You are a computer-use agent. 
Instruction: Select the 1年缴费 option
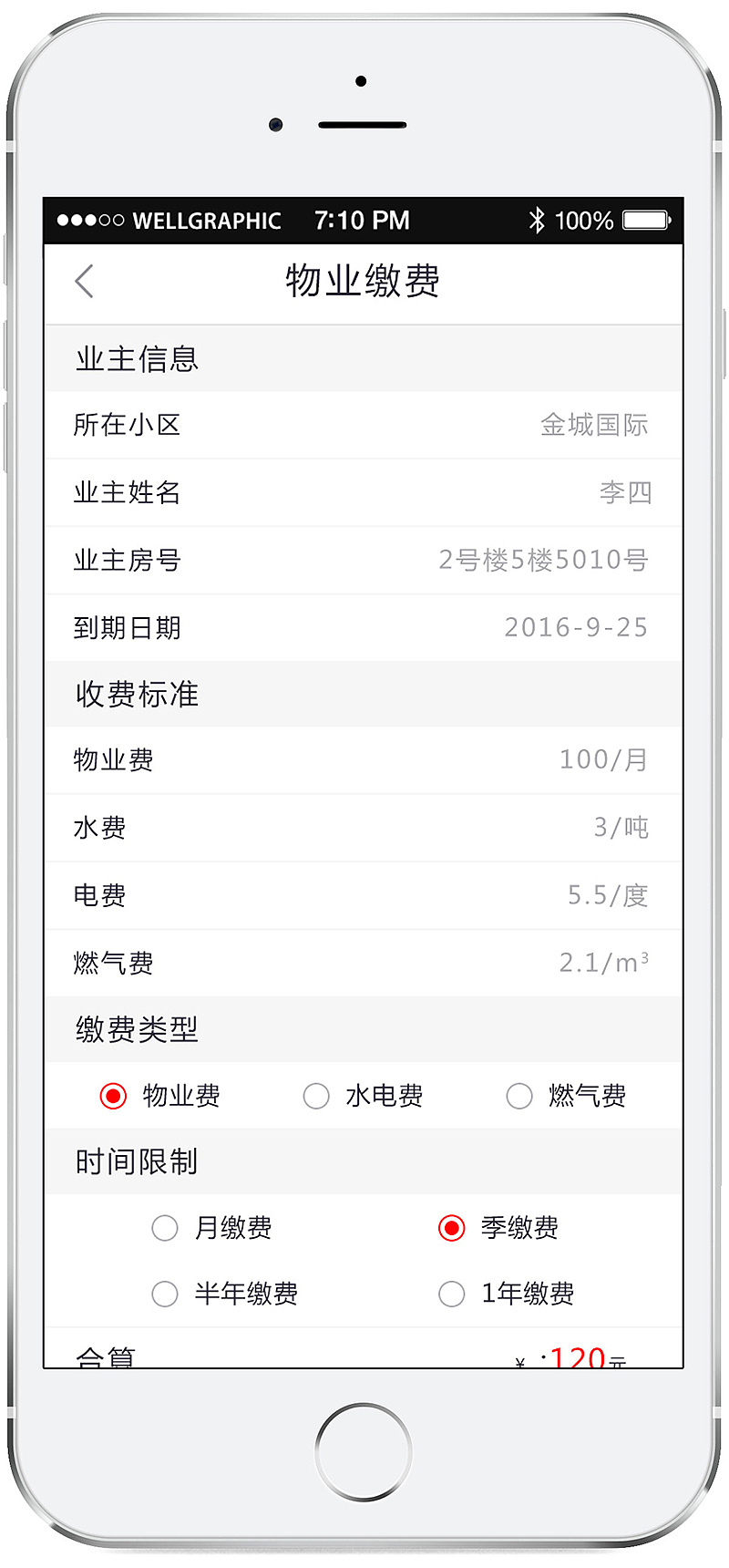pos(452,1294)
